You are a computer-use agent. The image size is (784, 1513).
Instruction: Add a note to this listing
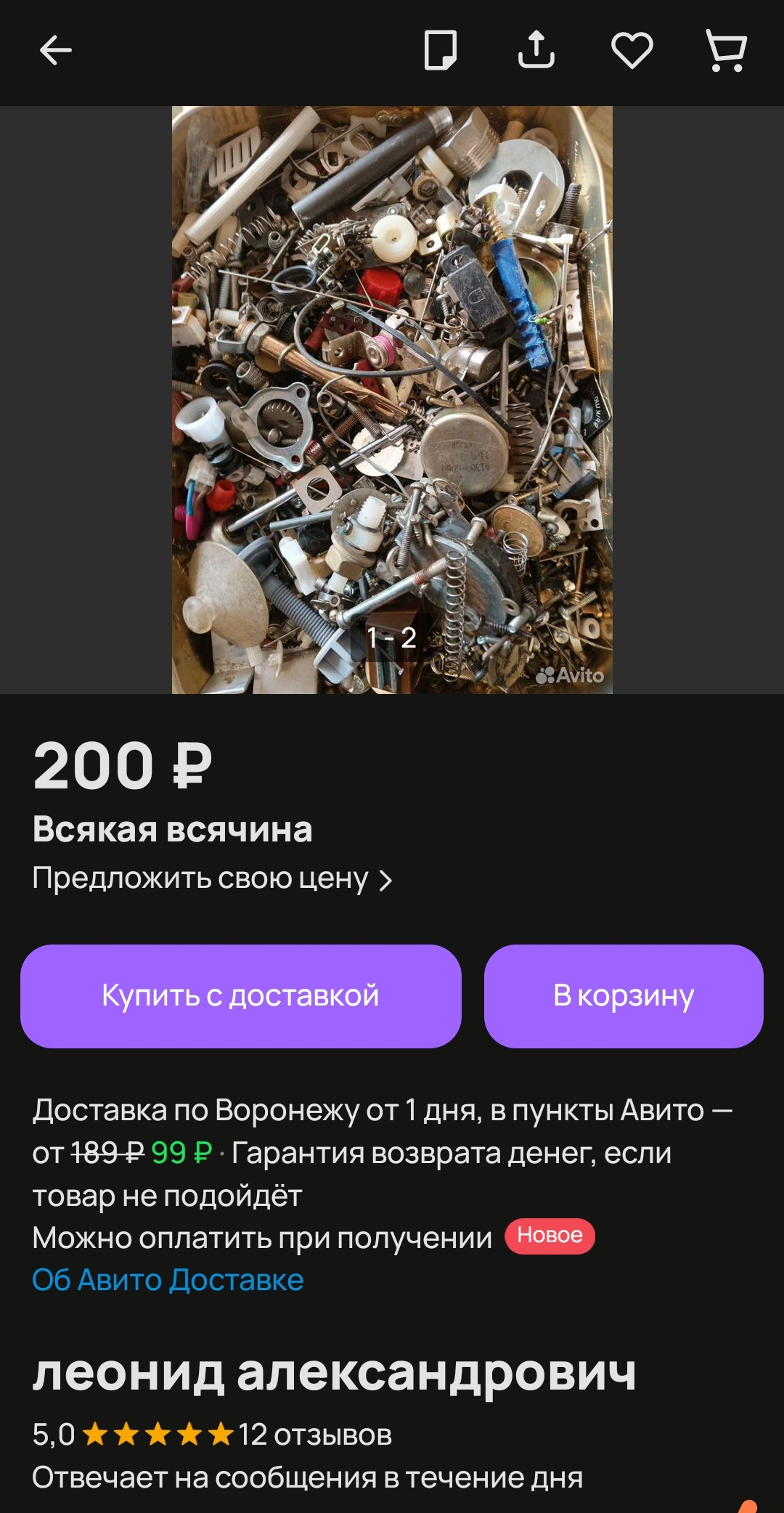440,51
